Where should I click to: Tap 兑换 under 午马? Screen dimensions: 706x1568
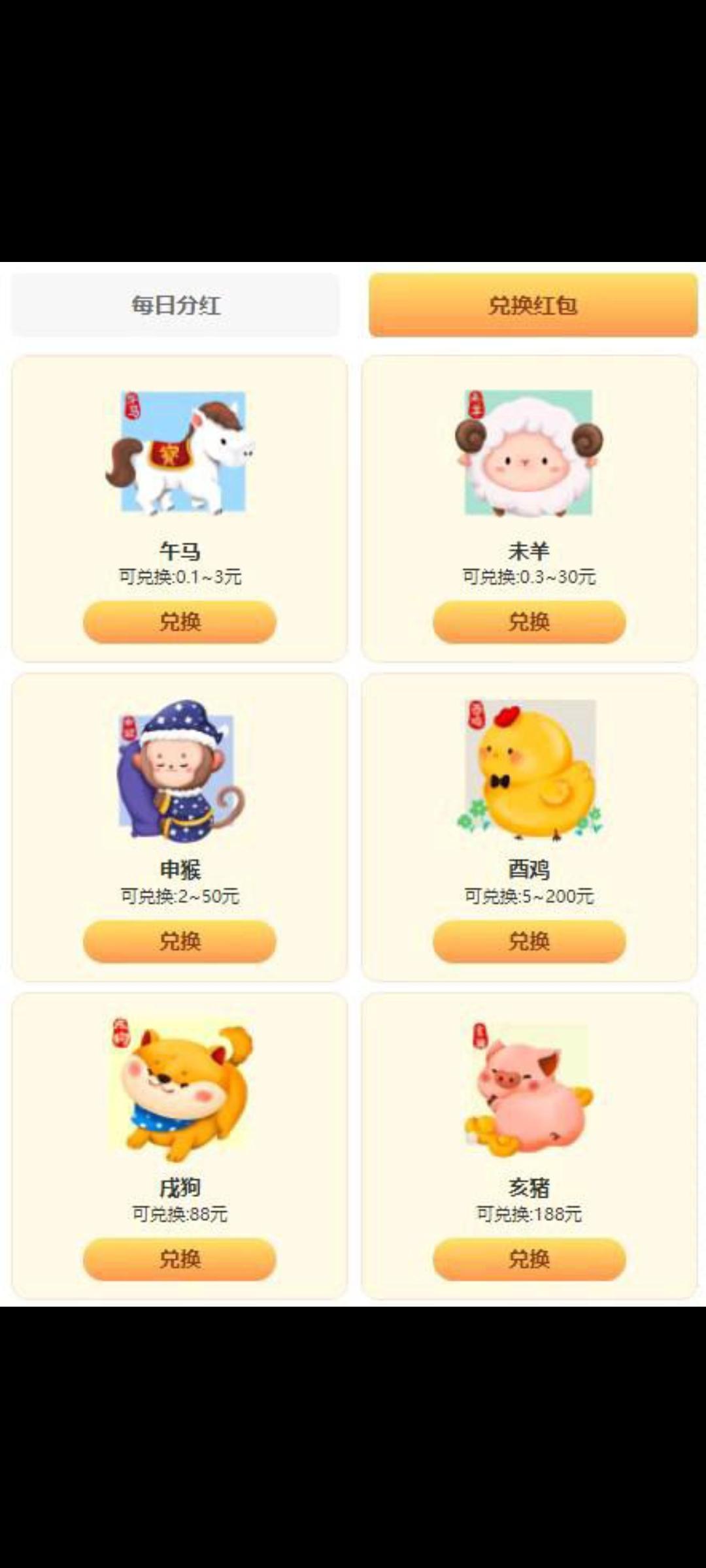point(180,621)
